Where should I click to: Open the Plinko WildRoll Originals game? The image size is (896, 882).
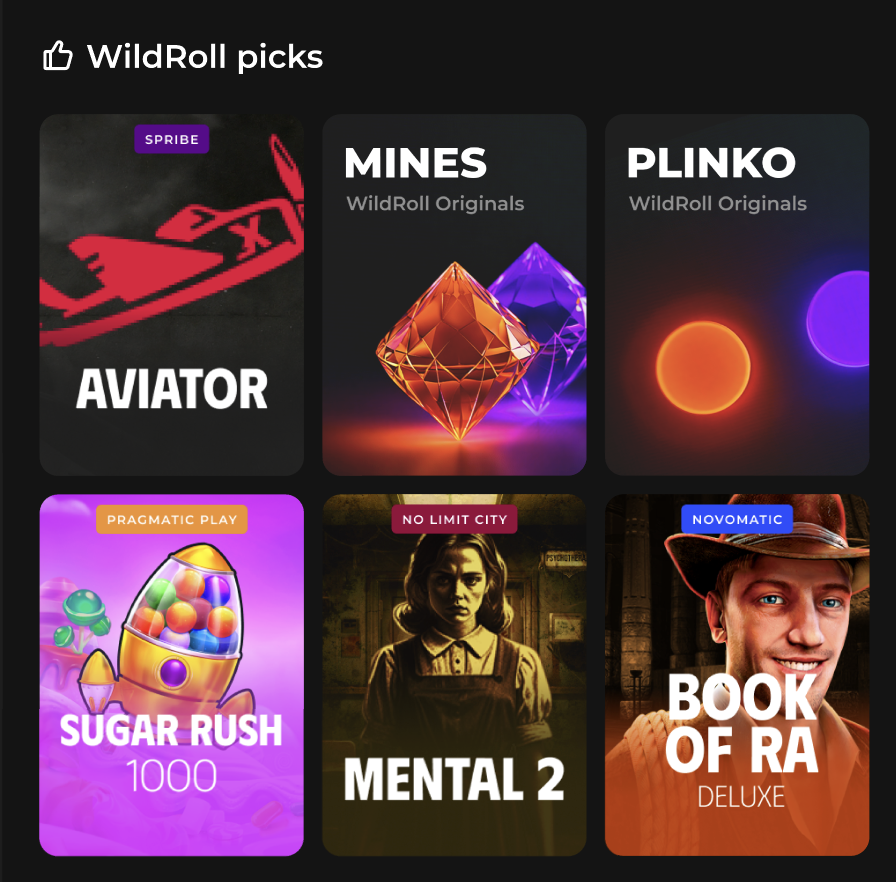click(x=737, y=295)
